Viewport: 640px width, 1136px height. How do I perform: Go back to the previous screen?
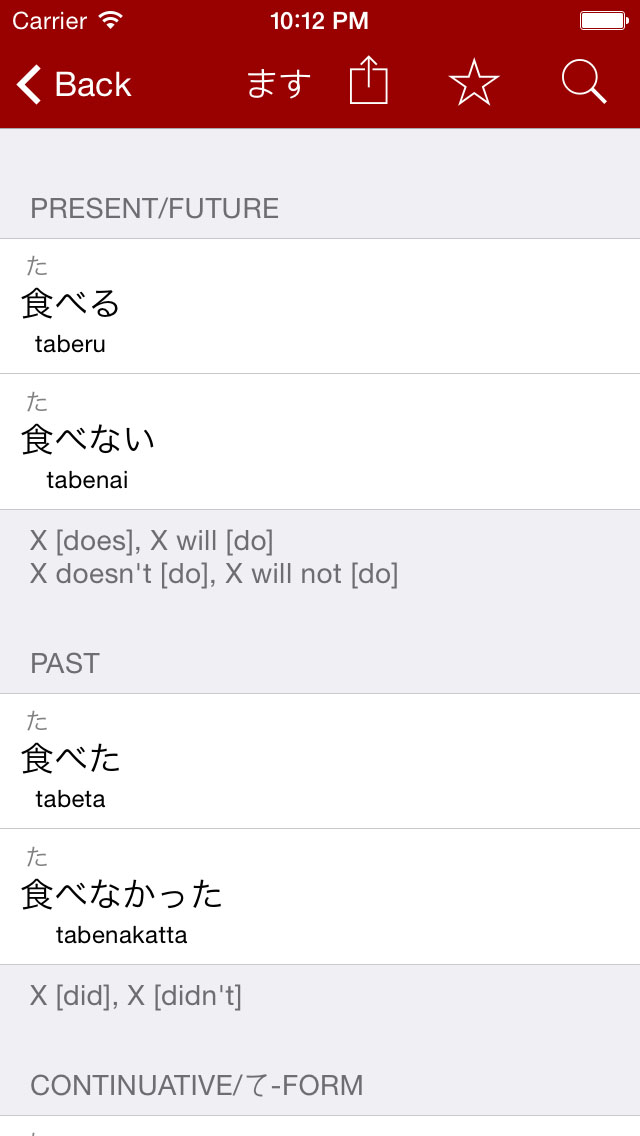(x=74, y=85)
